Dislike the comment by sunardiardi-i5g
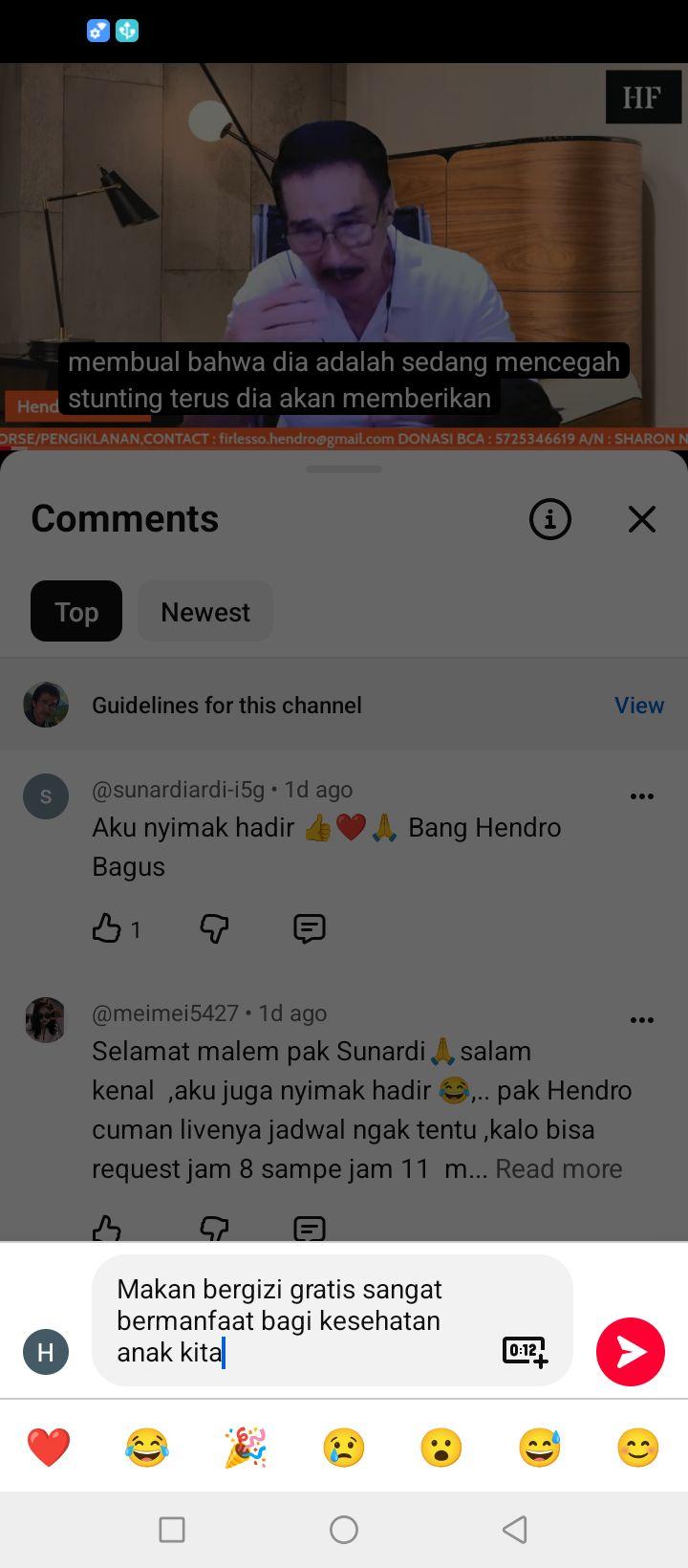The width and height of the screenshot is (688, 1568). point(214,928)
